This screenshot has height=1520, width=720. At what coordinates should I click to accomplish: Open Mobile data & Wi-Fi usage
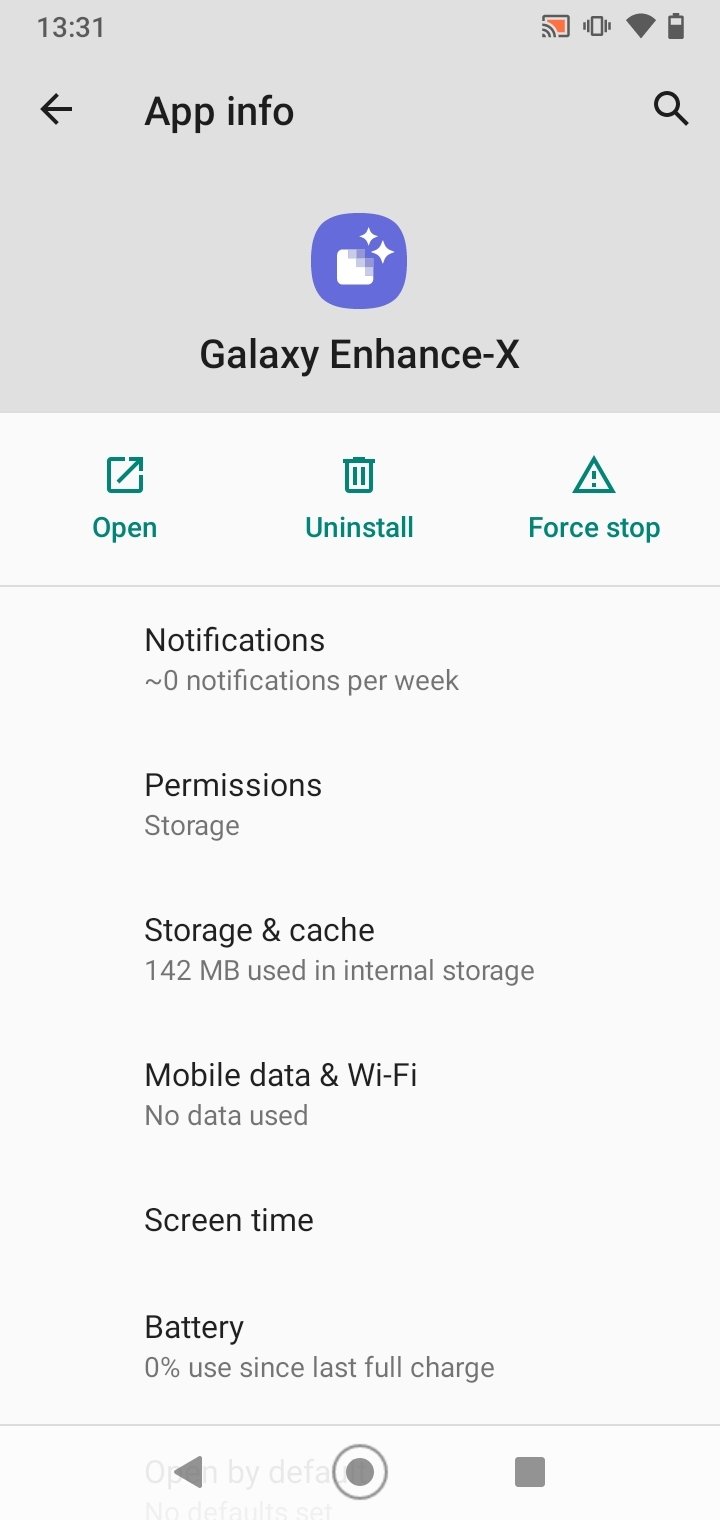[360, 1095]
